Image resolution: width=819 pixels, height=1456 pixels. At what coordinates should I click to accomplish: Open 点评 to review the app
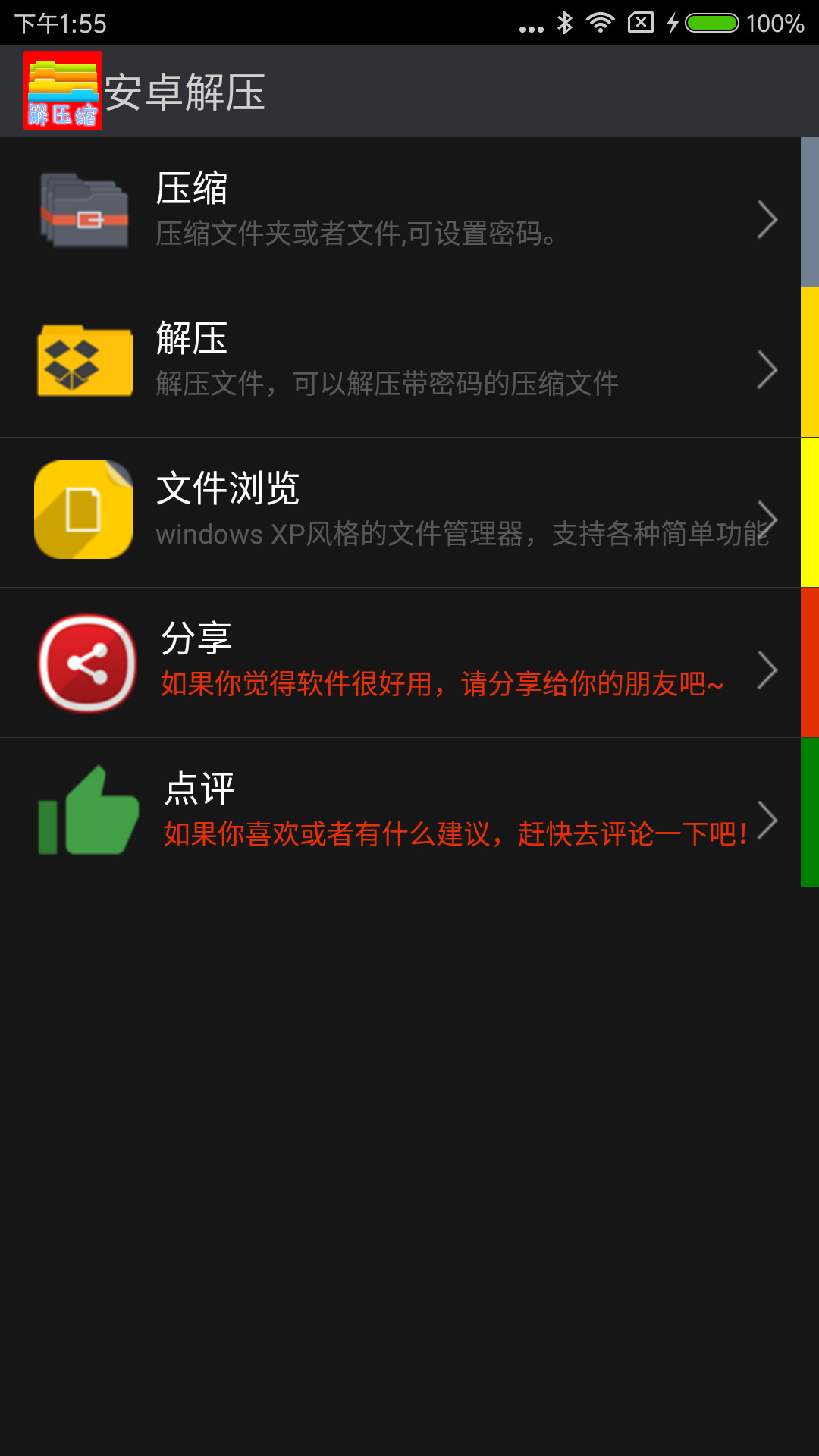(x=400, y=812)
